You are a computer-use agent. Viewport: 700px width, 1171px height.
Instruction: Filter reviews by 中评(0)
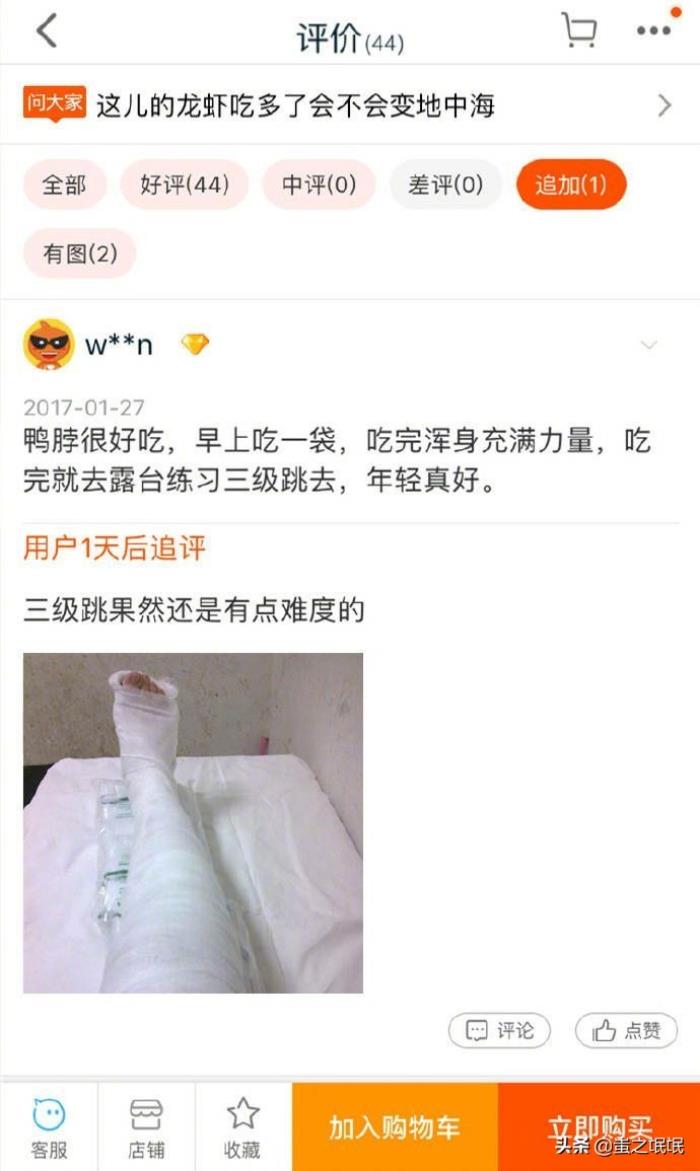click(x=318, y=185)
